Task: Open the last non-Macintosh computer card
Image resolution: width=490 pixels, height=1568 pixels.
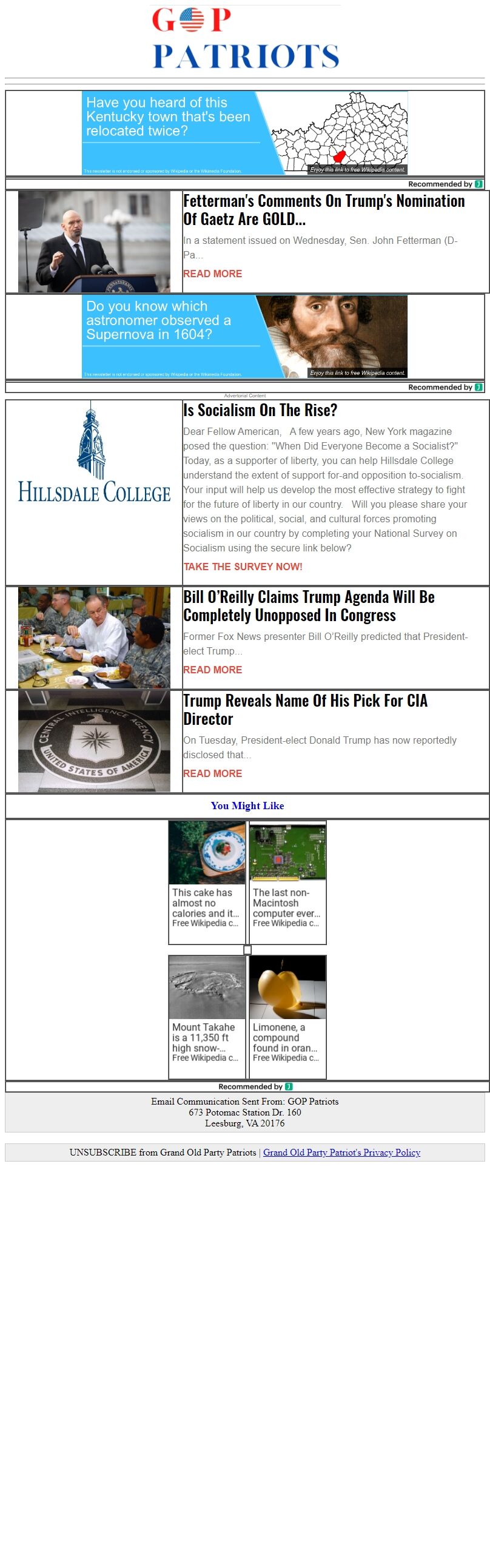Action: (x=287, y=882)
